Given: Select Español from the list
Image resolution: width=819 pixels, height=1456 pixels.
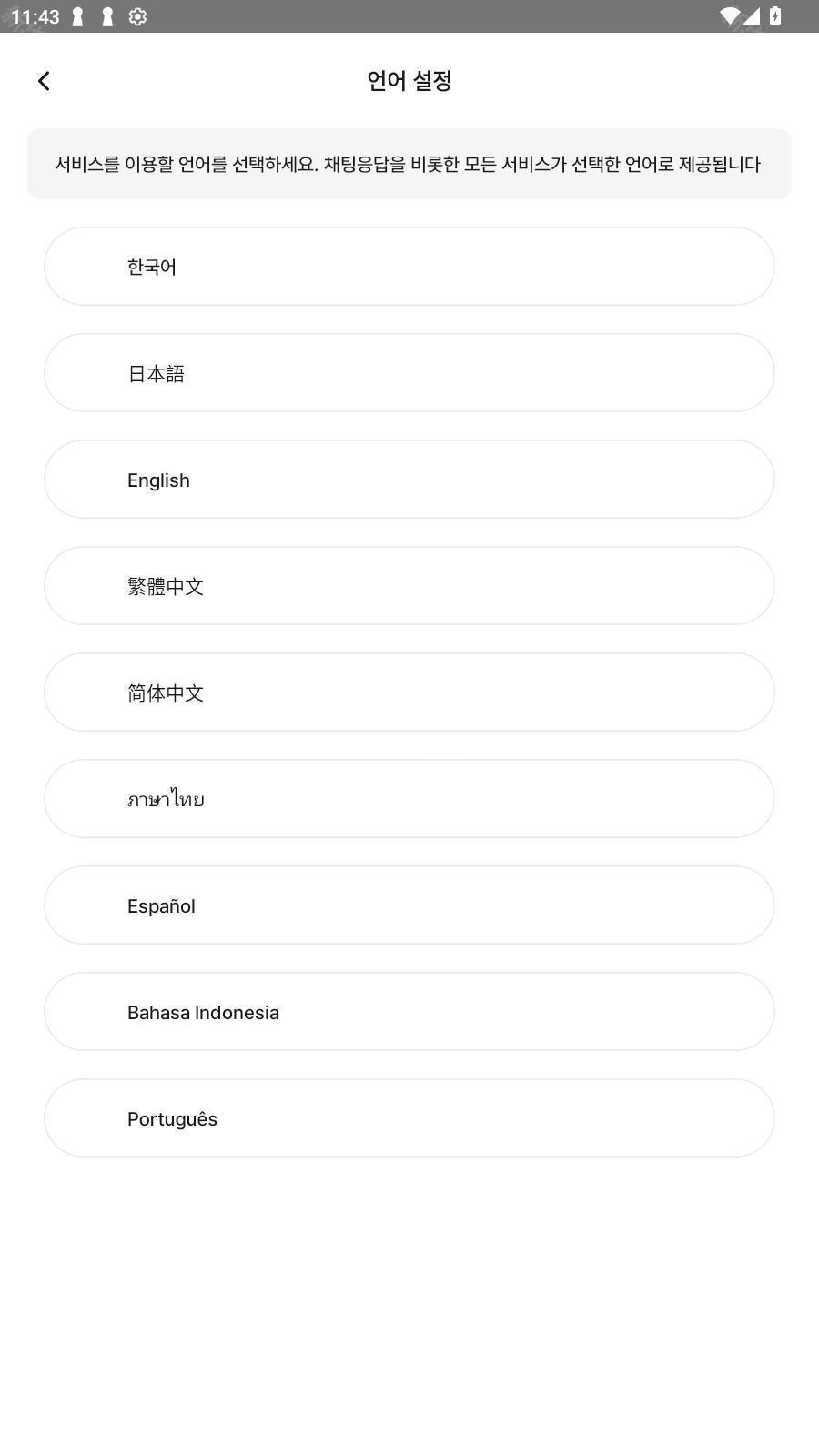Looking at the screenshot, I should pyautogui.click(x=409, y=905).
